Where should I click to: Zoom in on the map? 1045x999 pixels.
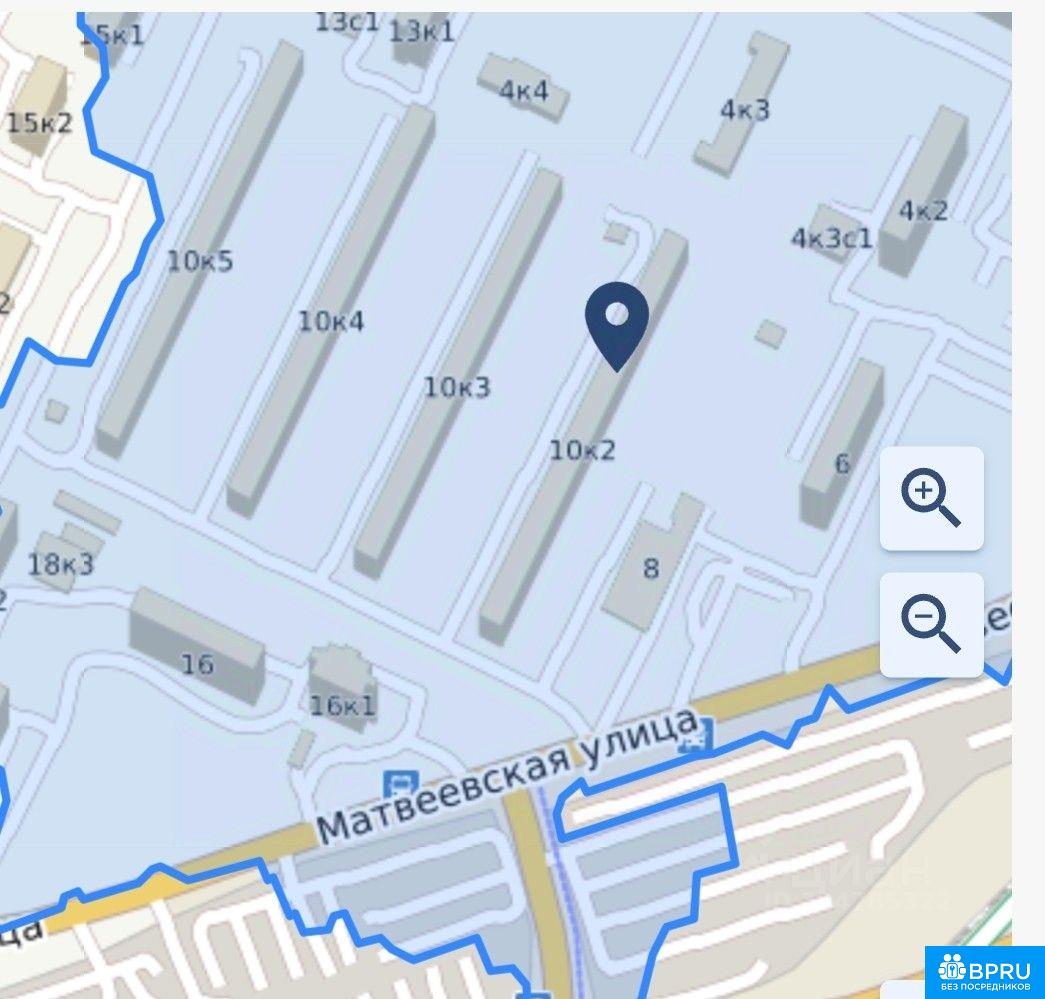(x=931, y=498)
